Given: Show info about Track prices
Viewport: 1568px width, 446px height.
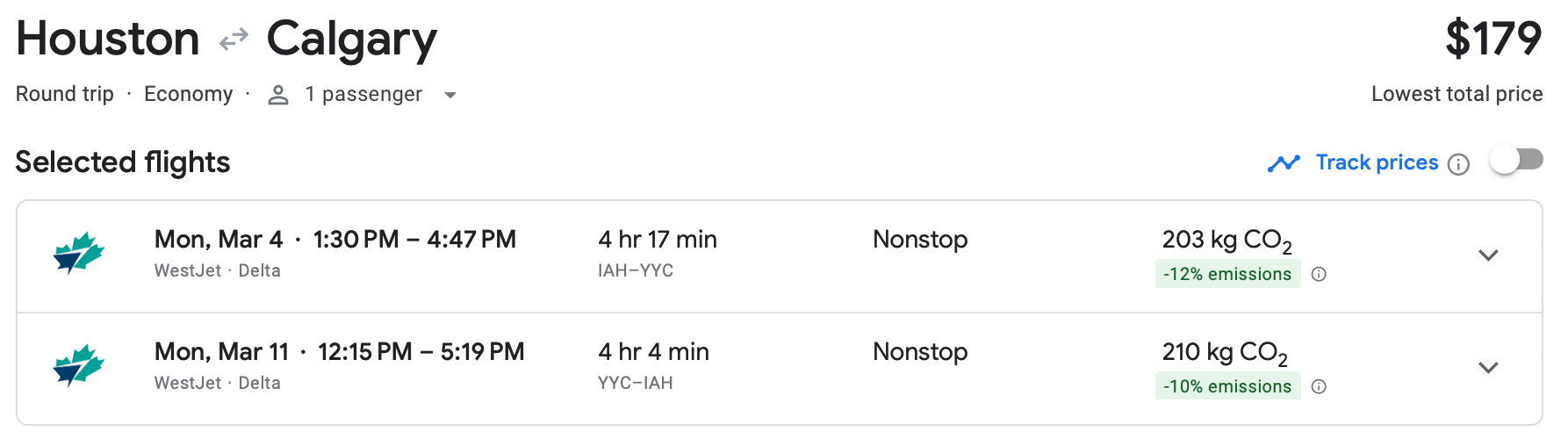Looking at the screenshot, I should 1458,164.
